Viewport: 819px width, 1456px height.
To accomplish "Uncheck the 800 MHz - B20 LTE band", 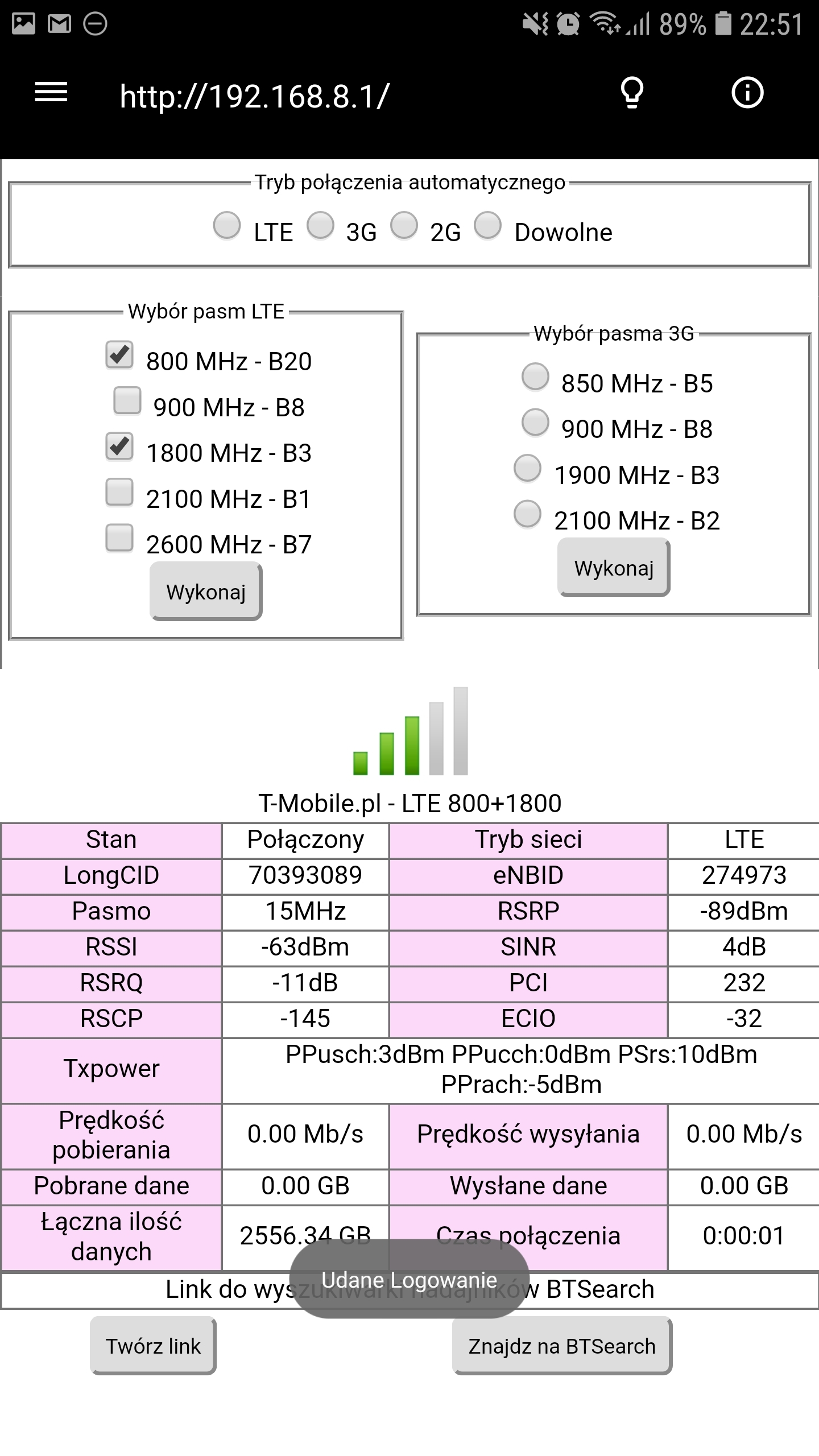I will [119, 354].
